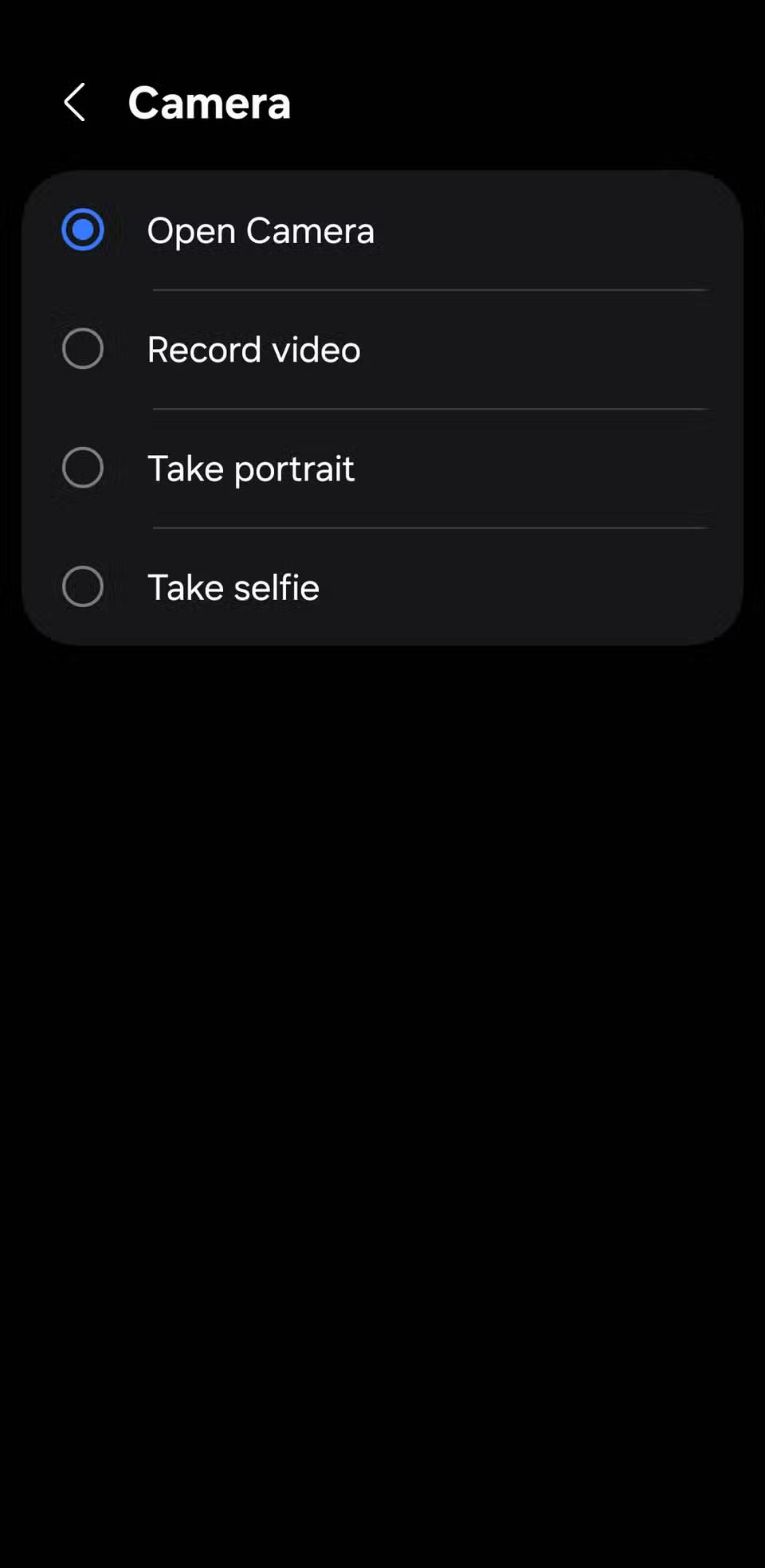Click the selected Open Camera radio indicator
This screenshot has height=1568, width=765.
(83, 231)
